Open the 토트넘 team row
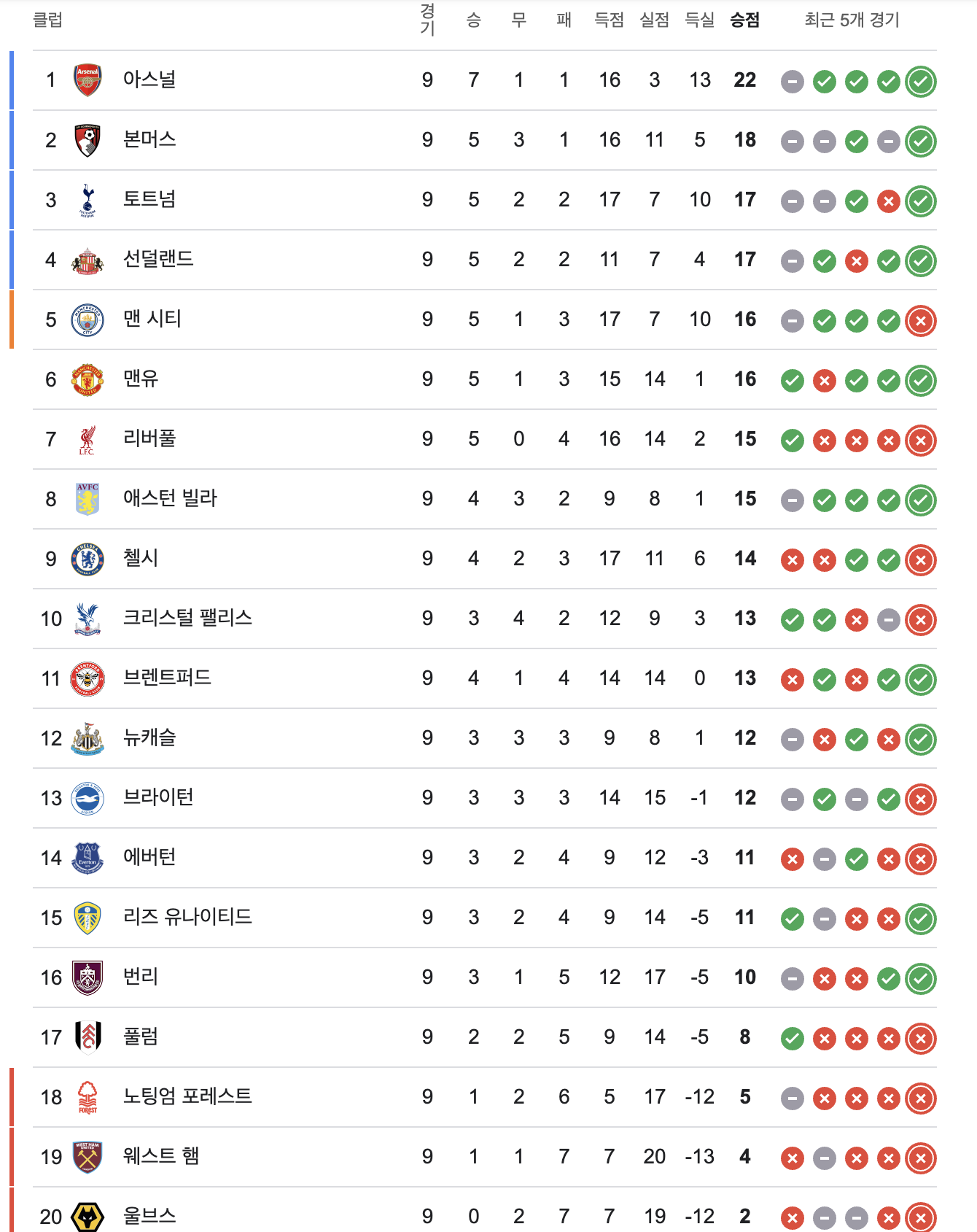The width and height of the screenshot is (977, 1232). (x=149, y=199)
